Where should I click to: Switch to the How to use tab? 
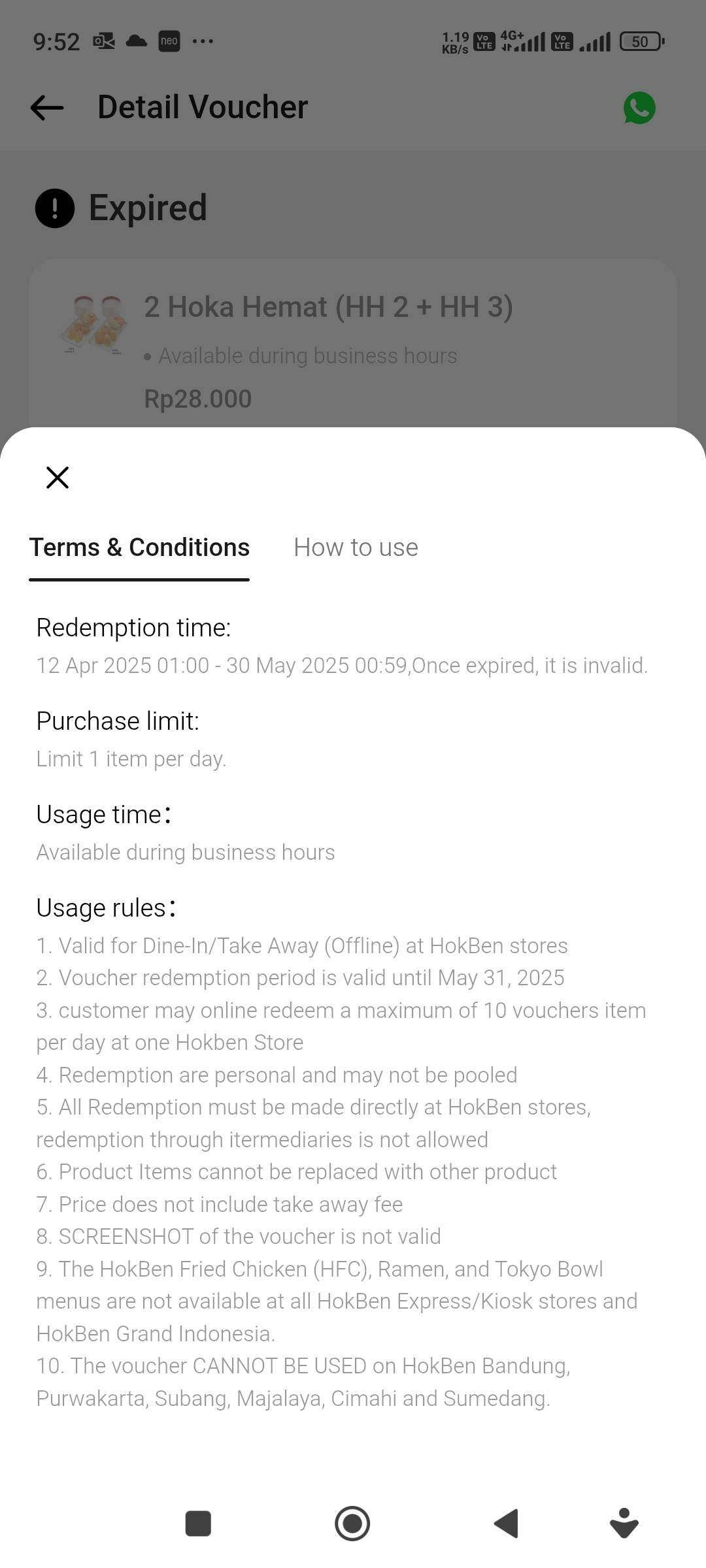coord(356,547)
